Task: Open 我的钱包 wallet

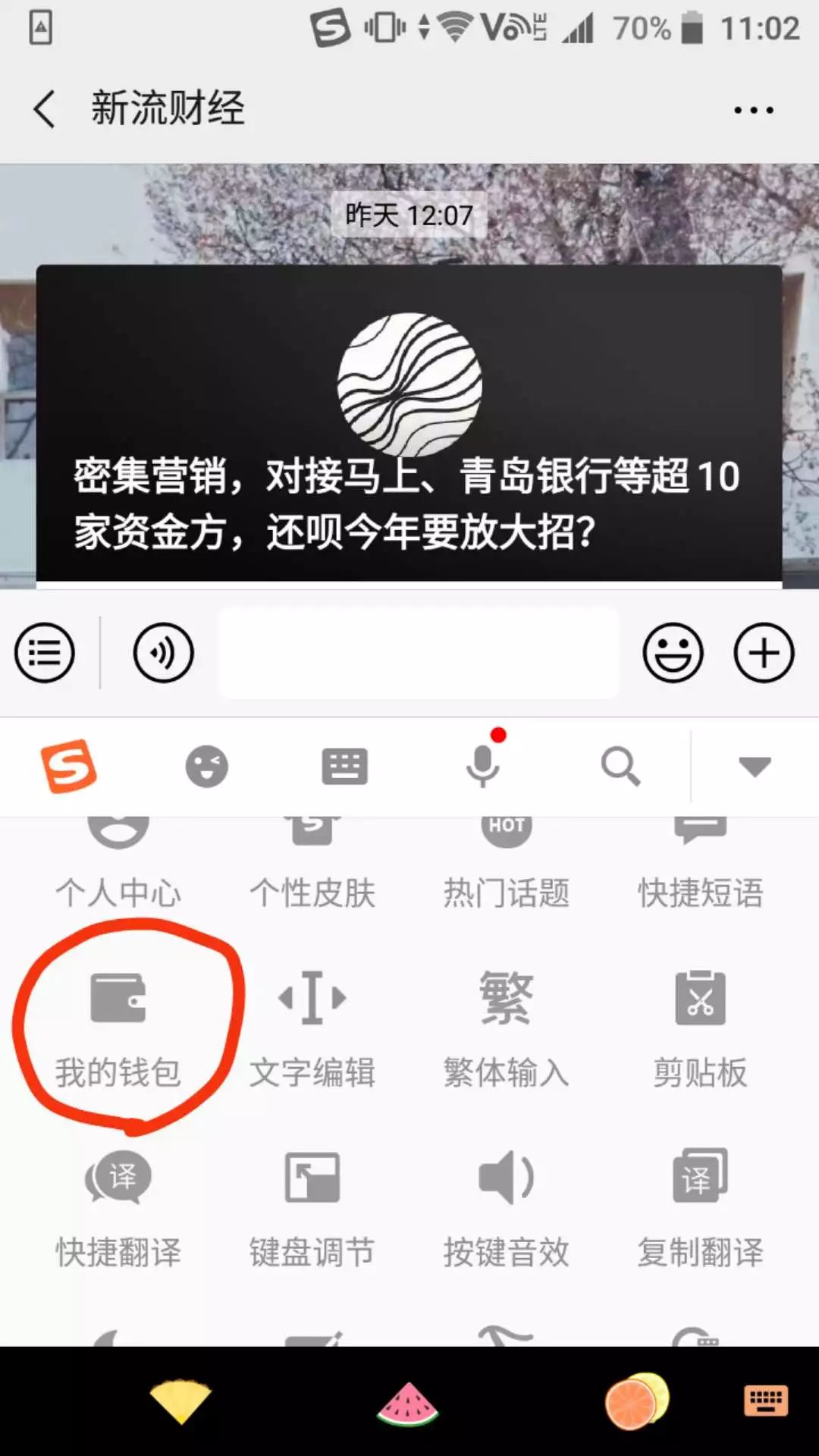Action: (118, 1030)
